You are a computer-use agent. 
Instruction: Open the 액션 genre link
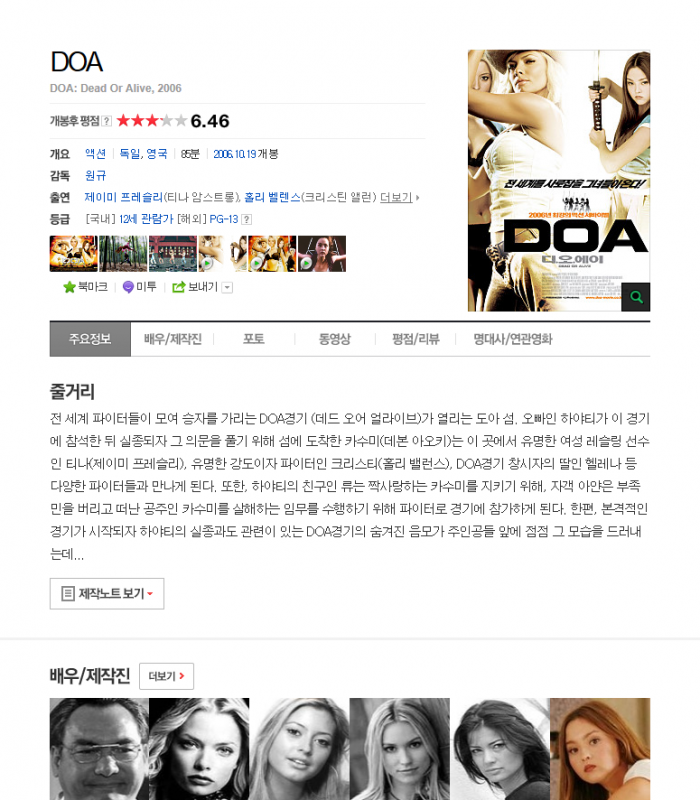[x=95, y=154]
